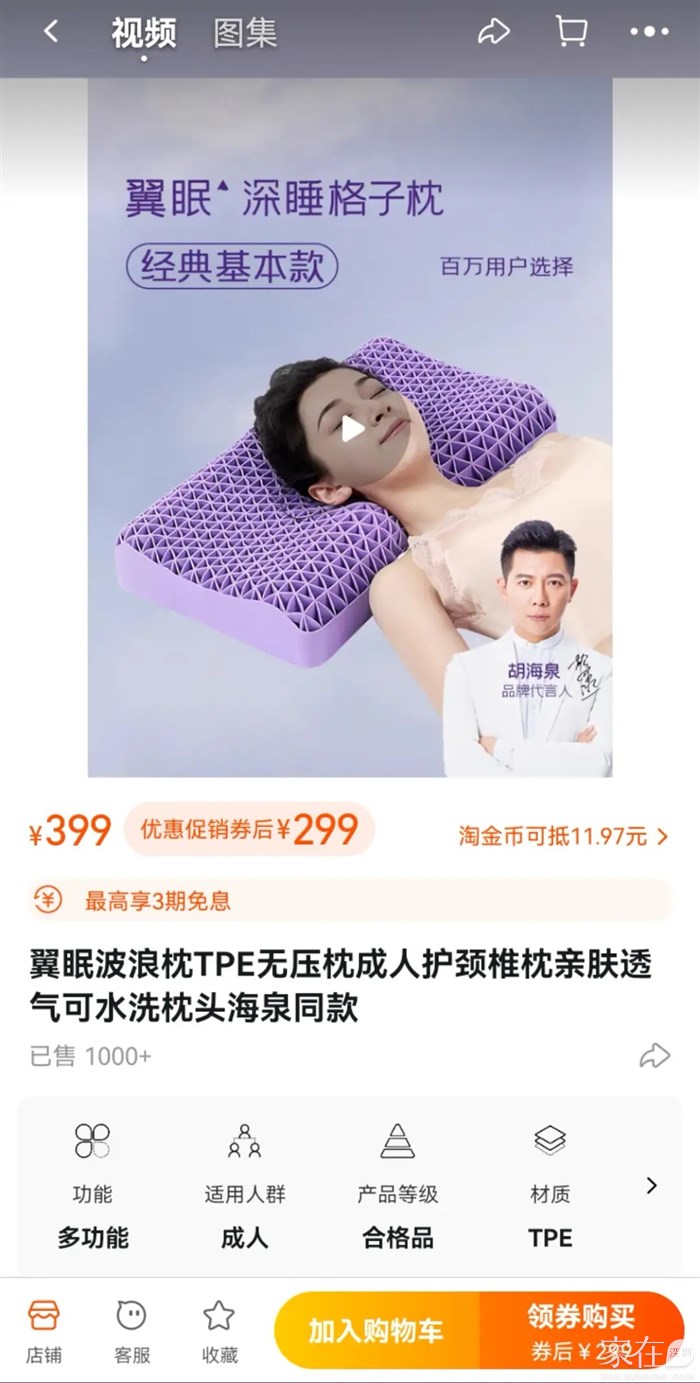This screenshot has height=1383, width=700.
Task: Share this product from the top bar
Action: pos(493,33)
